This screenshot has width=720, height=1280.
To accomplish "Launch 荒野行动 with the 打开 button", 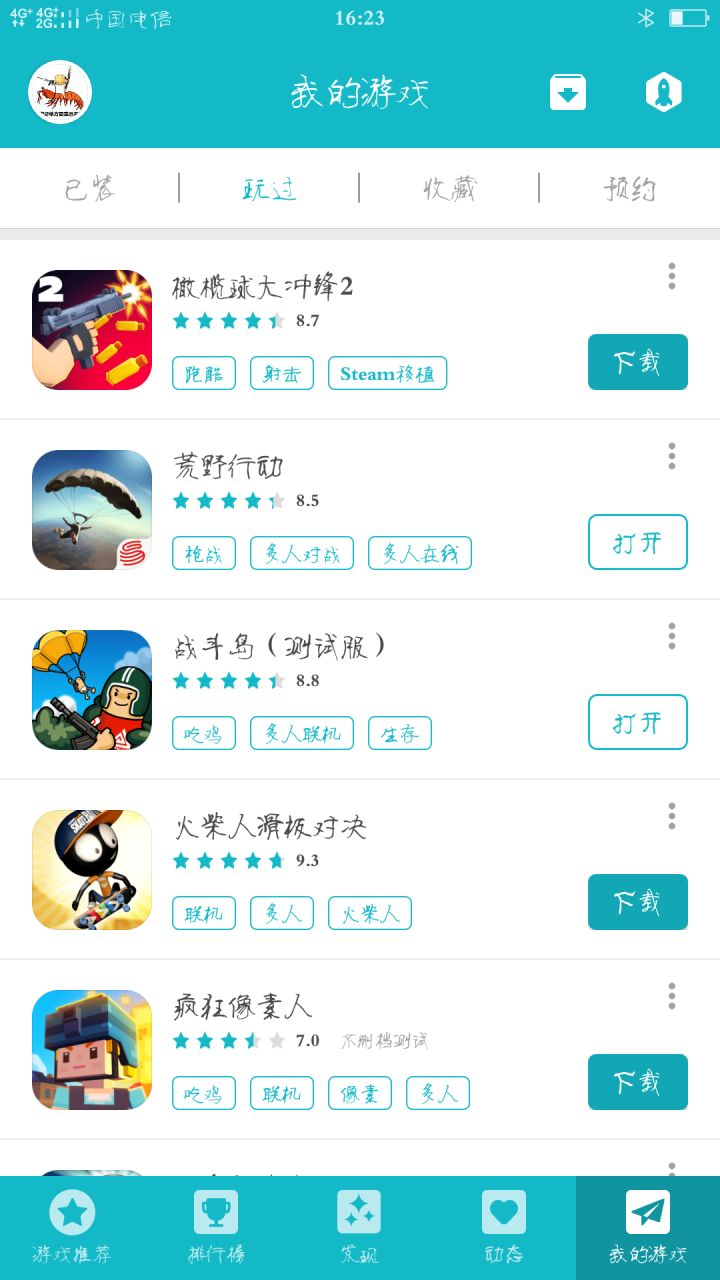I will pos(637,542).
